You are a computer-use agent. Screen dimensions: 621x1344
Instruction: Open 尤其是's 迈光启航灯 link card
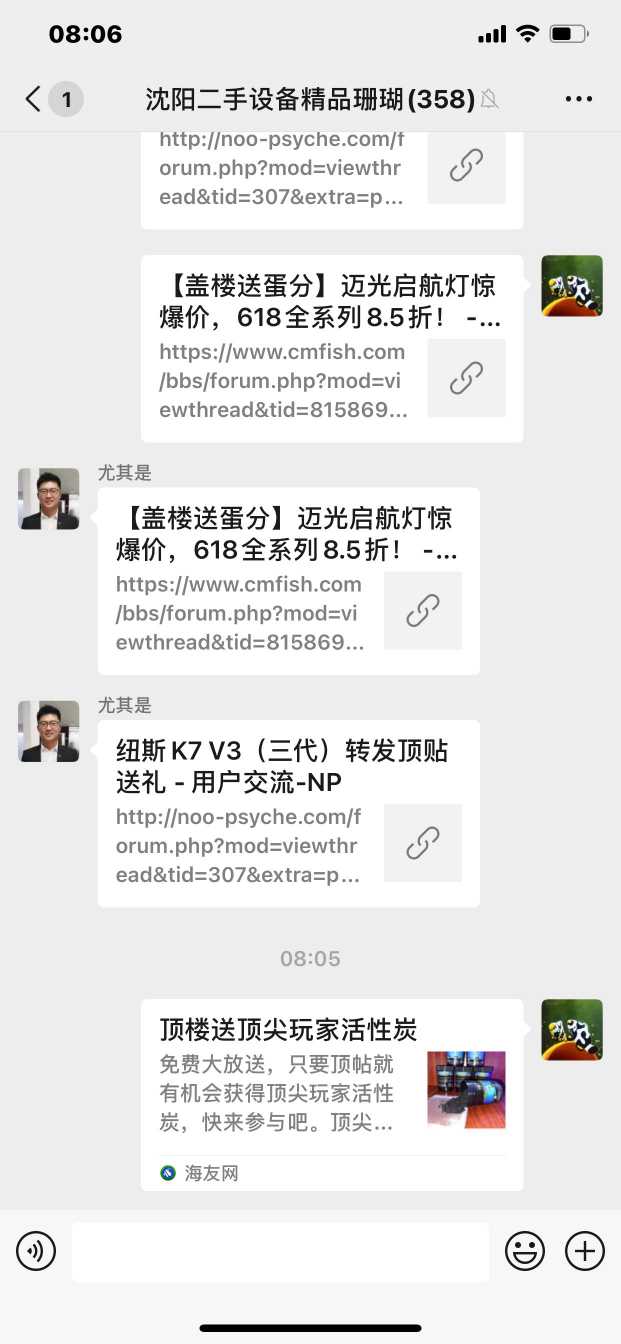[x=288, y=581]
